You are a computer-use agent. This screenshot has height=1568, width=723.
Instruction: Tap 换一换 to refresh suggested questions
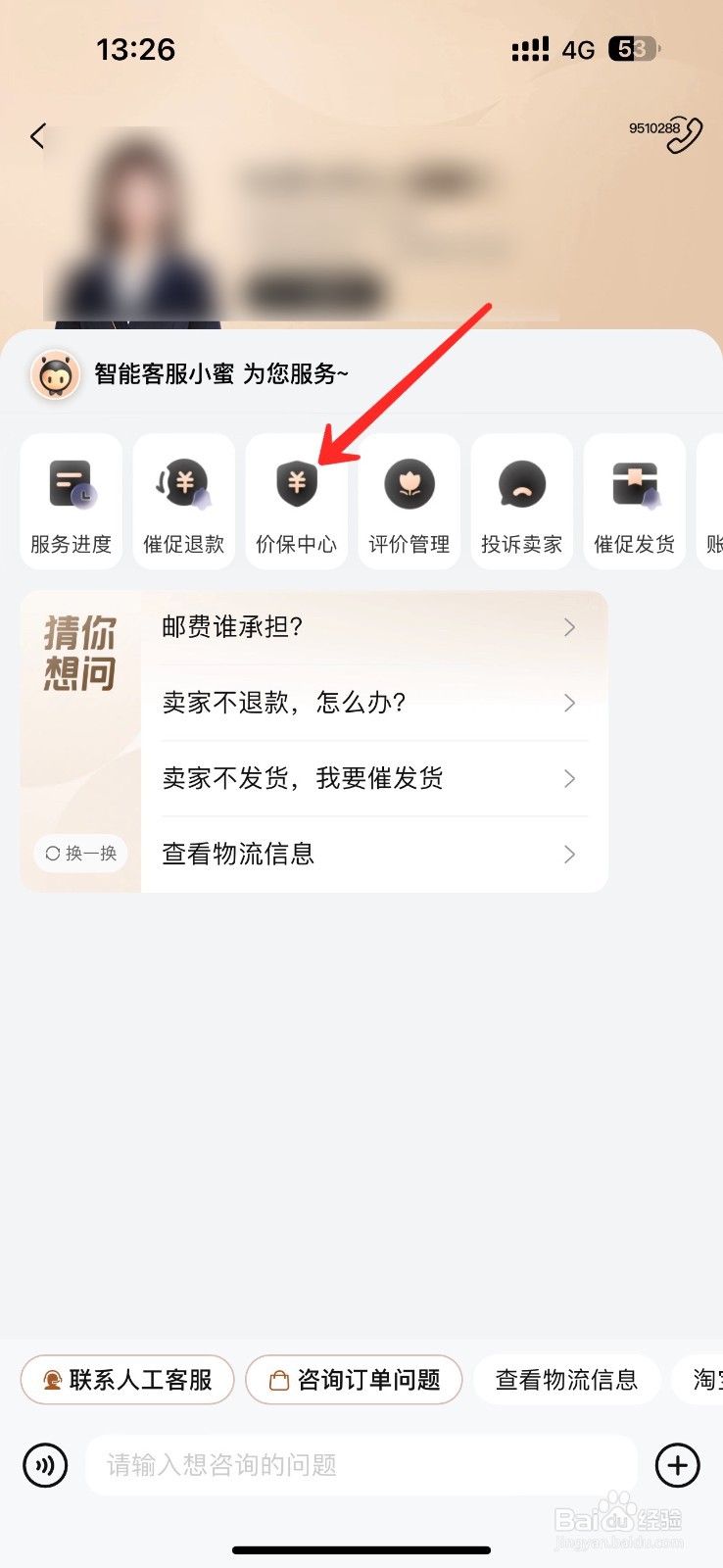coord(80,854)
